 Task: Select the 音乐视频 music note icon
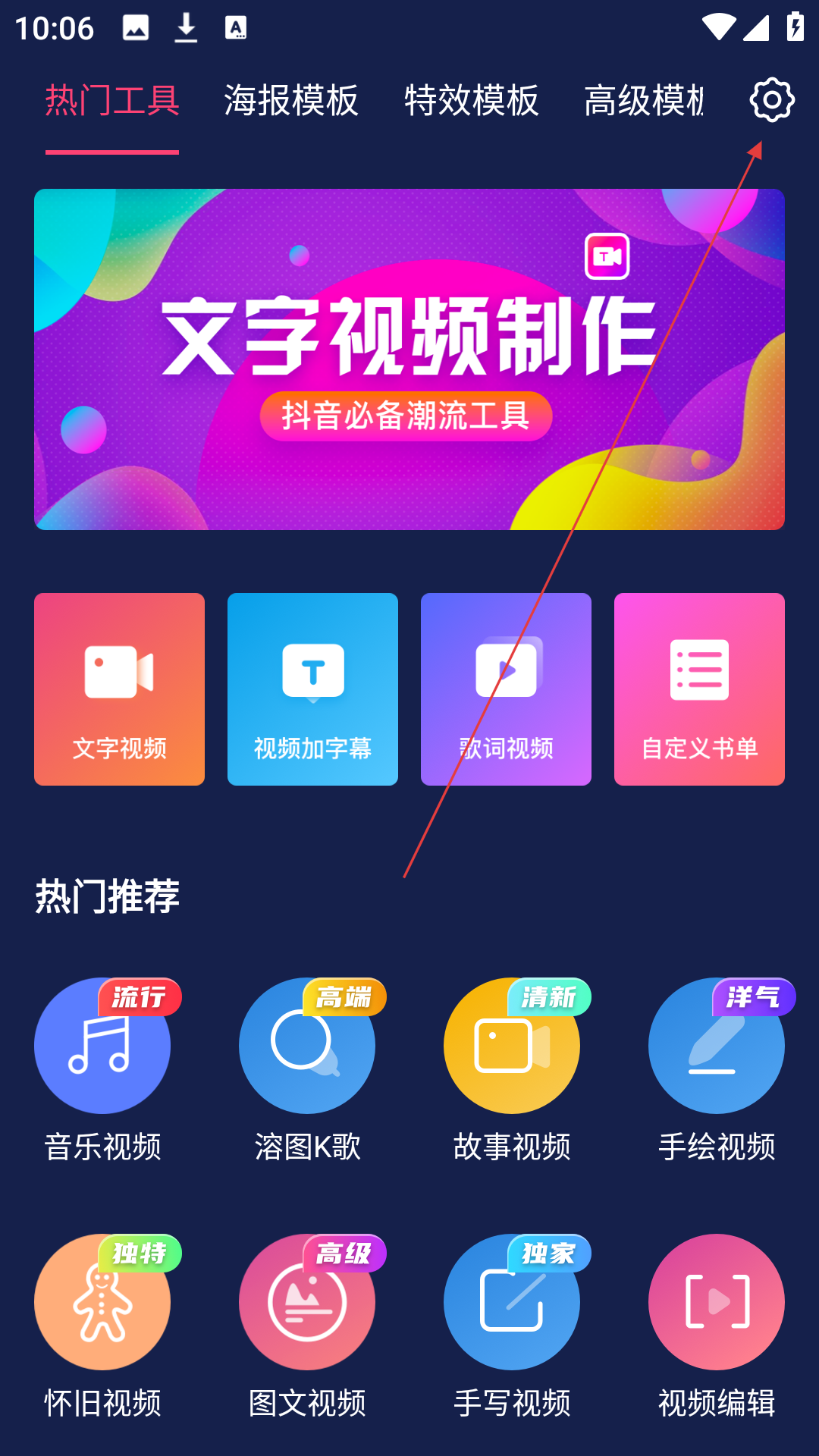(103, 1046)
